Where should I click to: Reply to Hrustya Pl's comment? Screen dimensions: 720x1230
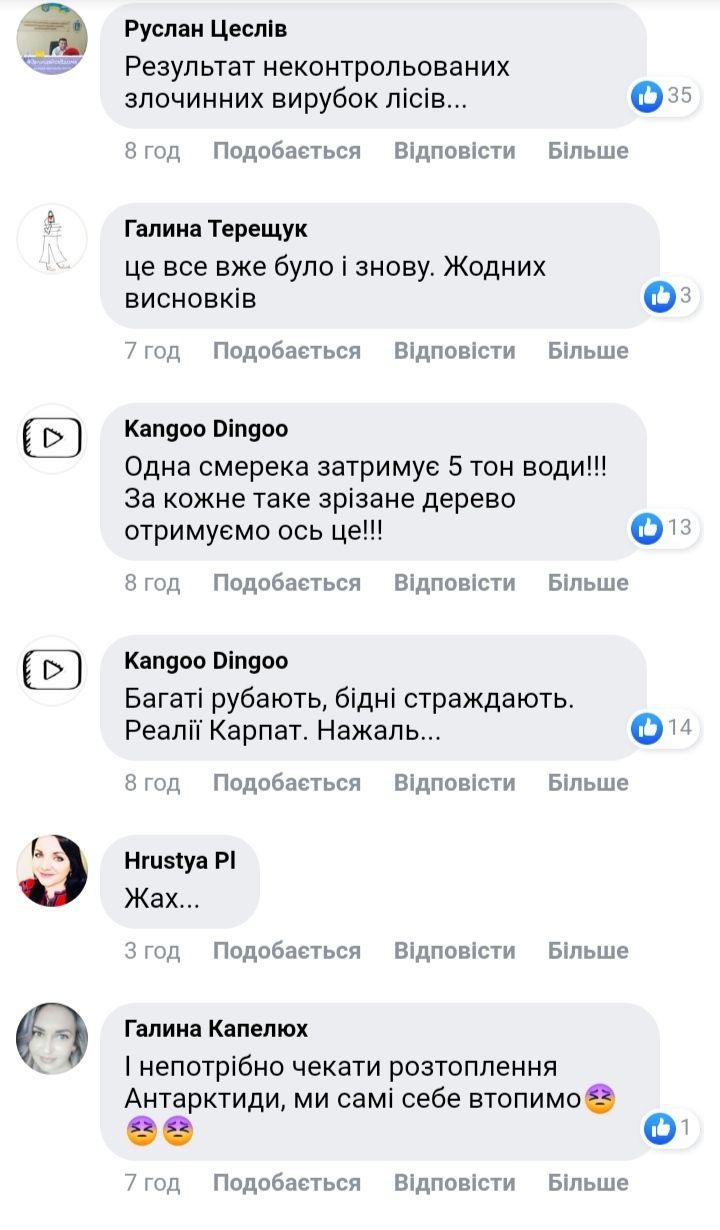click(454, 951)
